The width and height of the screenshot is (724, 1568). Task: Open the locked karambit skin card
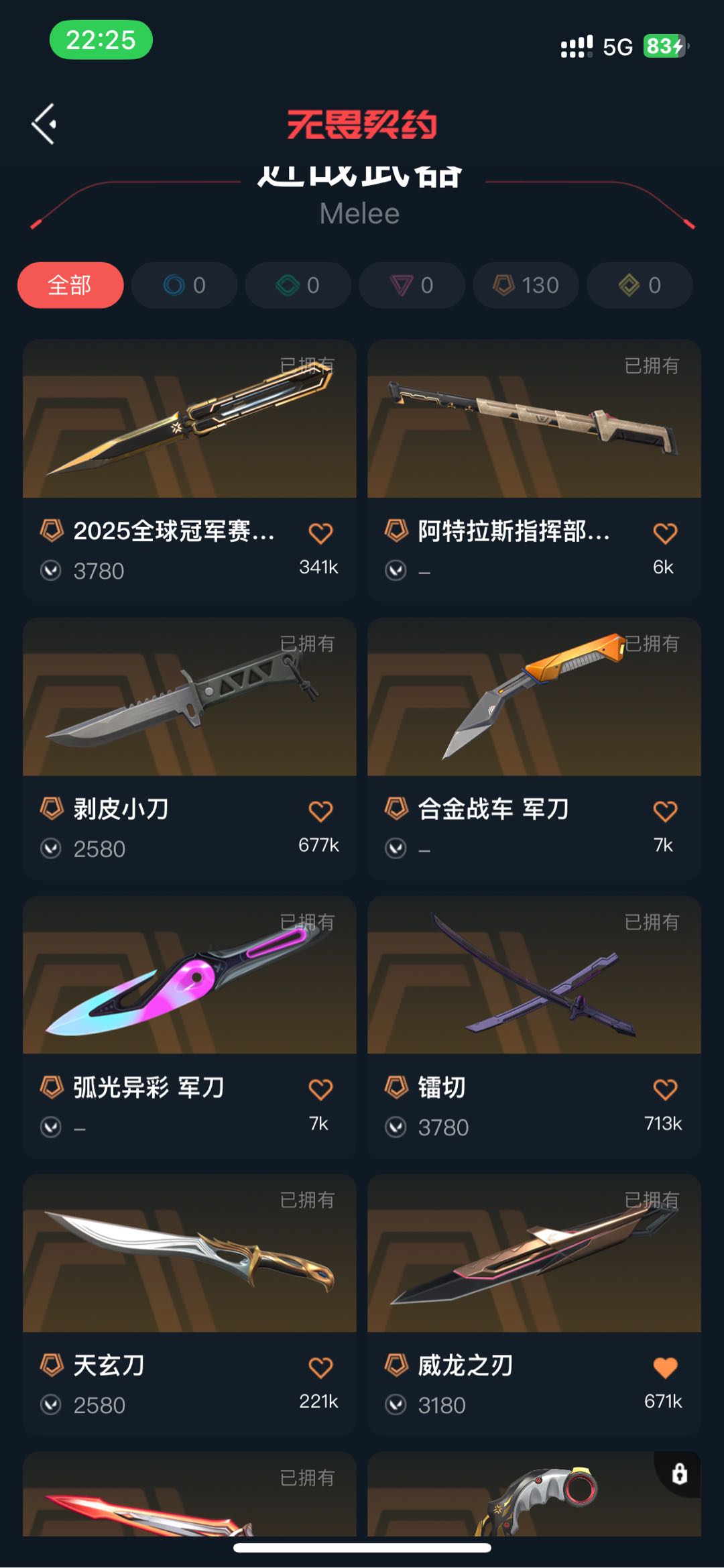(534, 1496)
